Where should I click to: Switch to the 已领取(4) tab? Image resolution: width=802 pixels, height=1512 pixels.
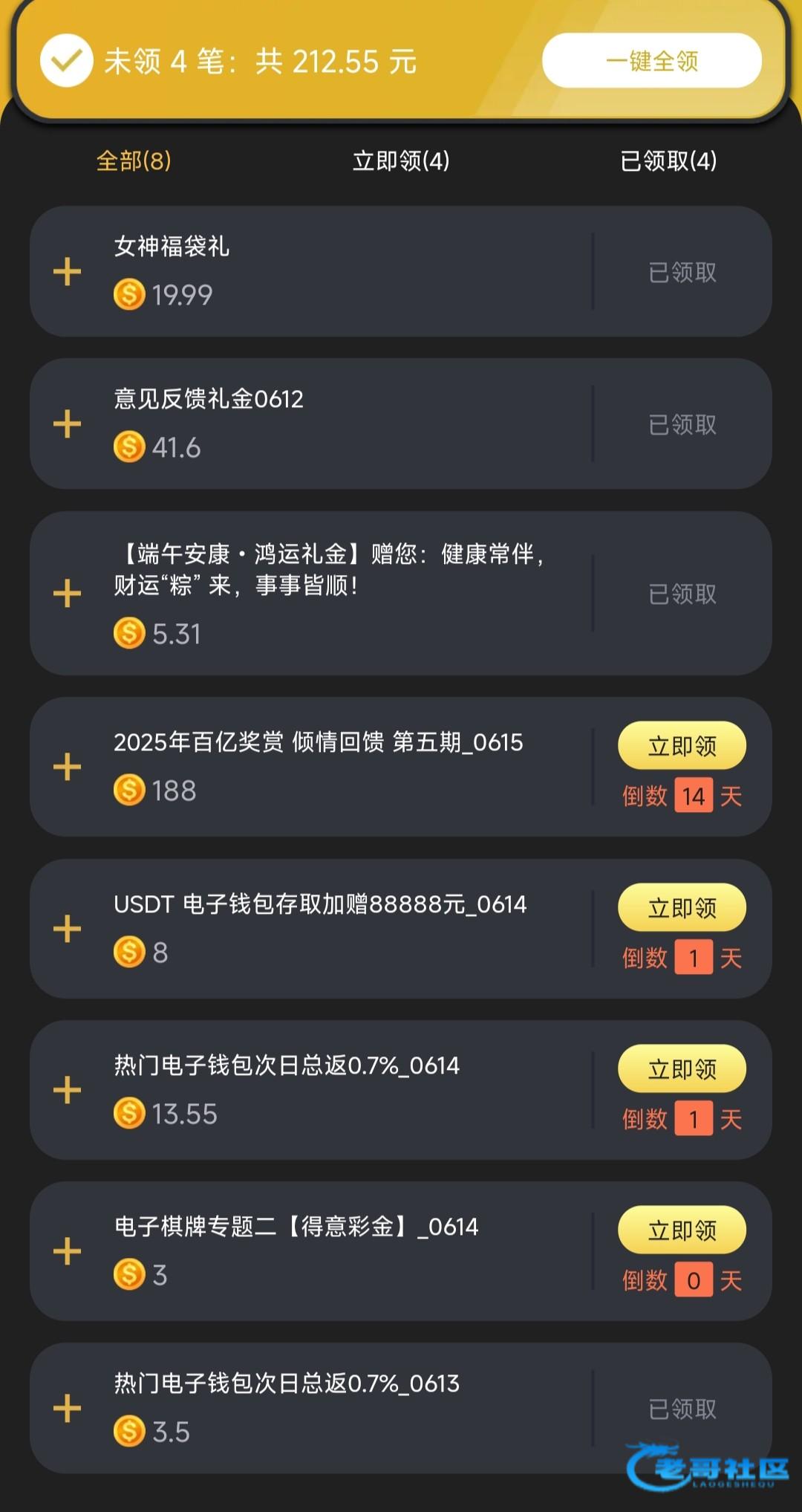coord(668,160)
